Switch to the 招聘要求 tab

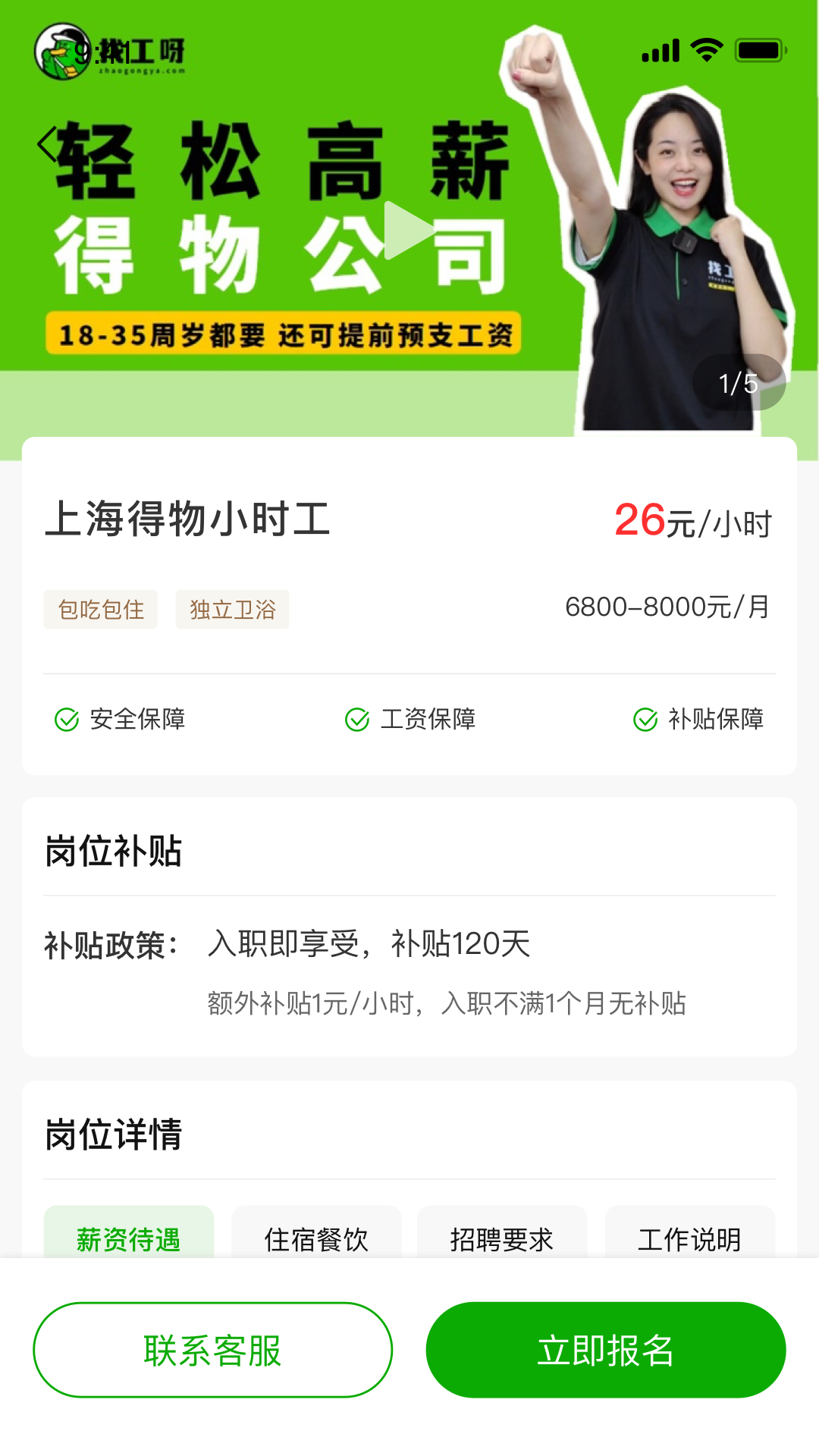(x=500, y=1239)
